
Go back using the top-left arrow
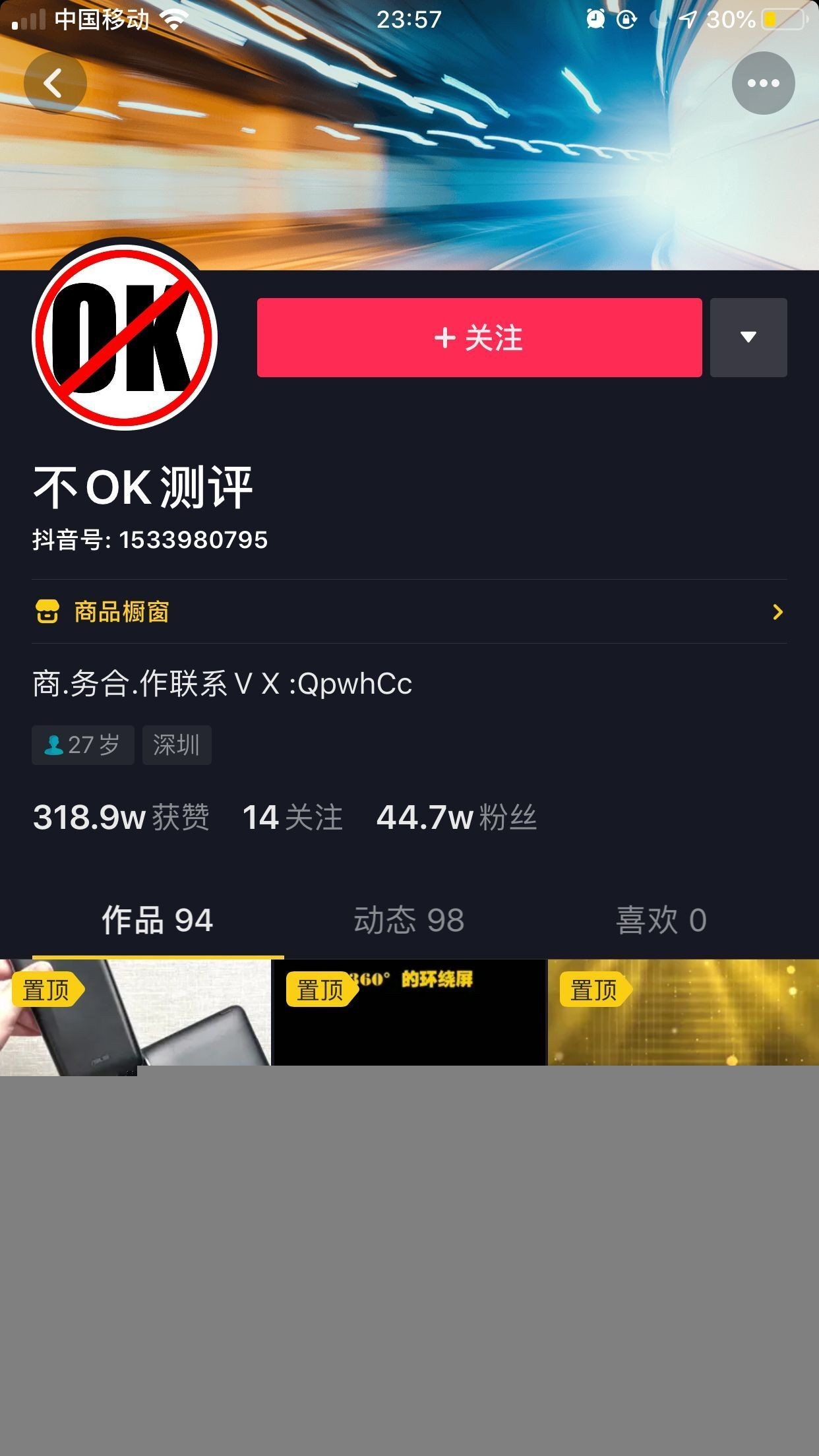tap(55, 84)
